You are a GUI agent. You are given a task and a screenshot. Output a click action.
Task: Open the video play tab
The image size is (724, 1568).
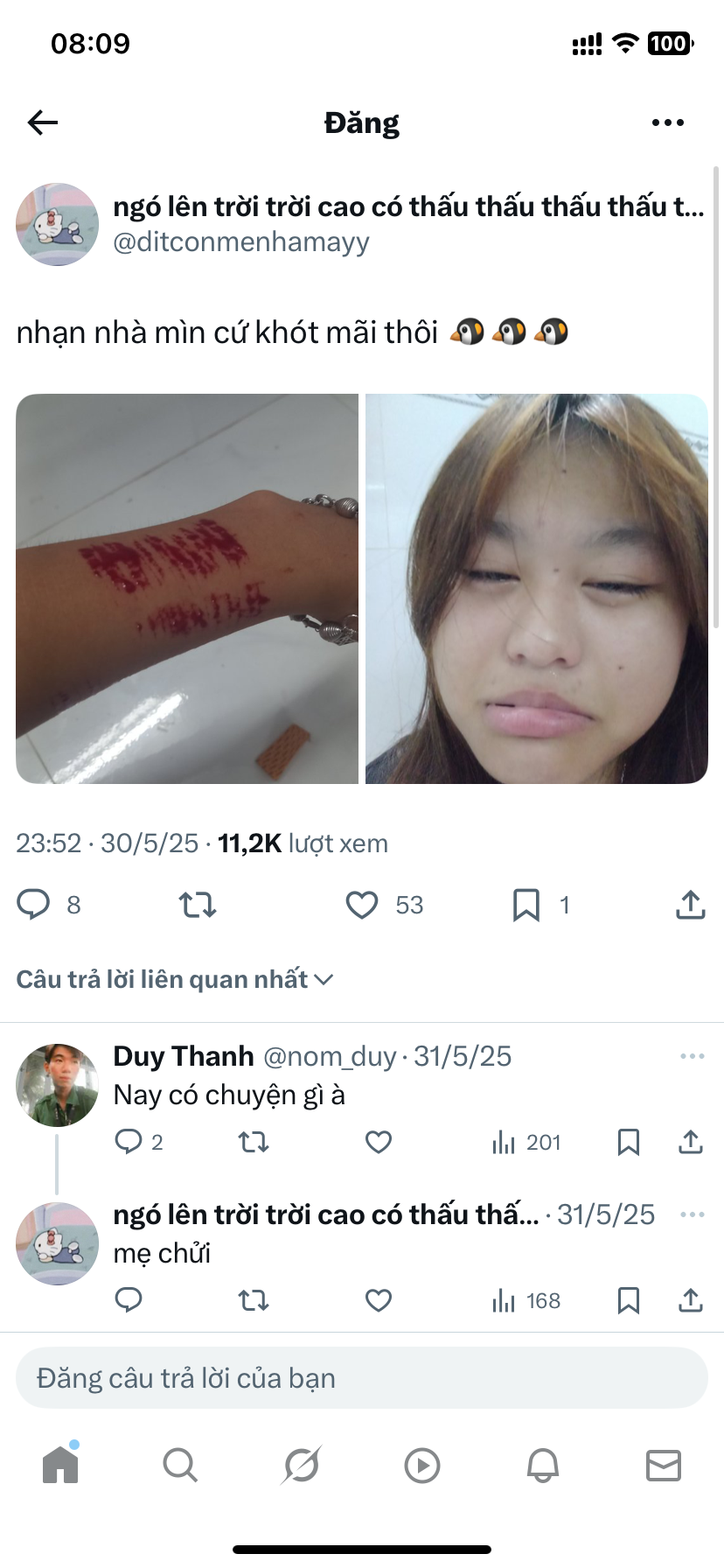point(421,1465)
